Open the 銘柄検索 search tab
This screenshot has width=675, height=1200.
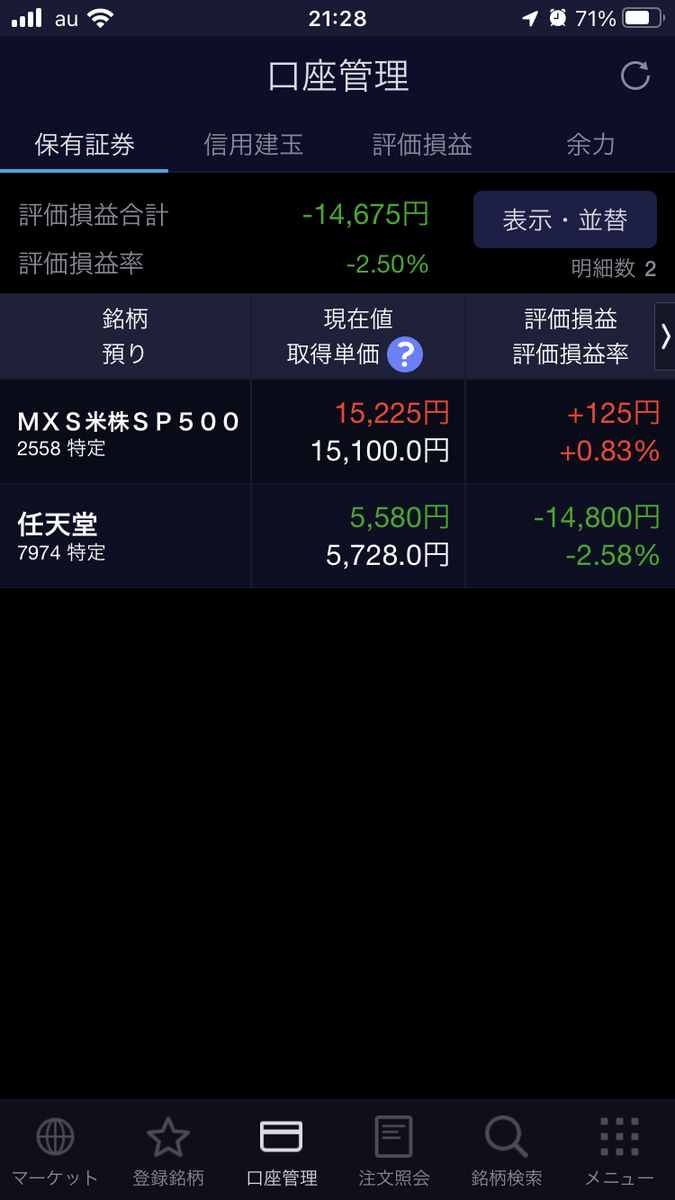[x=506, y=1151]
